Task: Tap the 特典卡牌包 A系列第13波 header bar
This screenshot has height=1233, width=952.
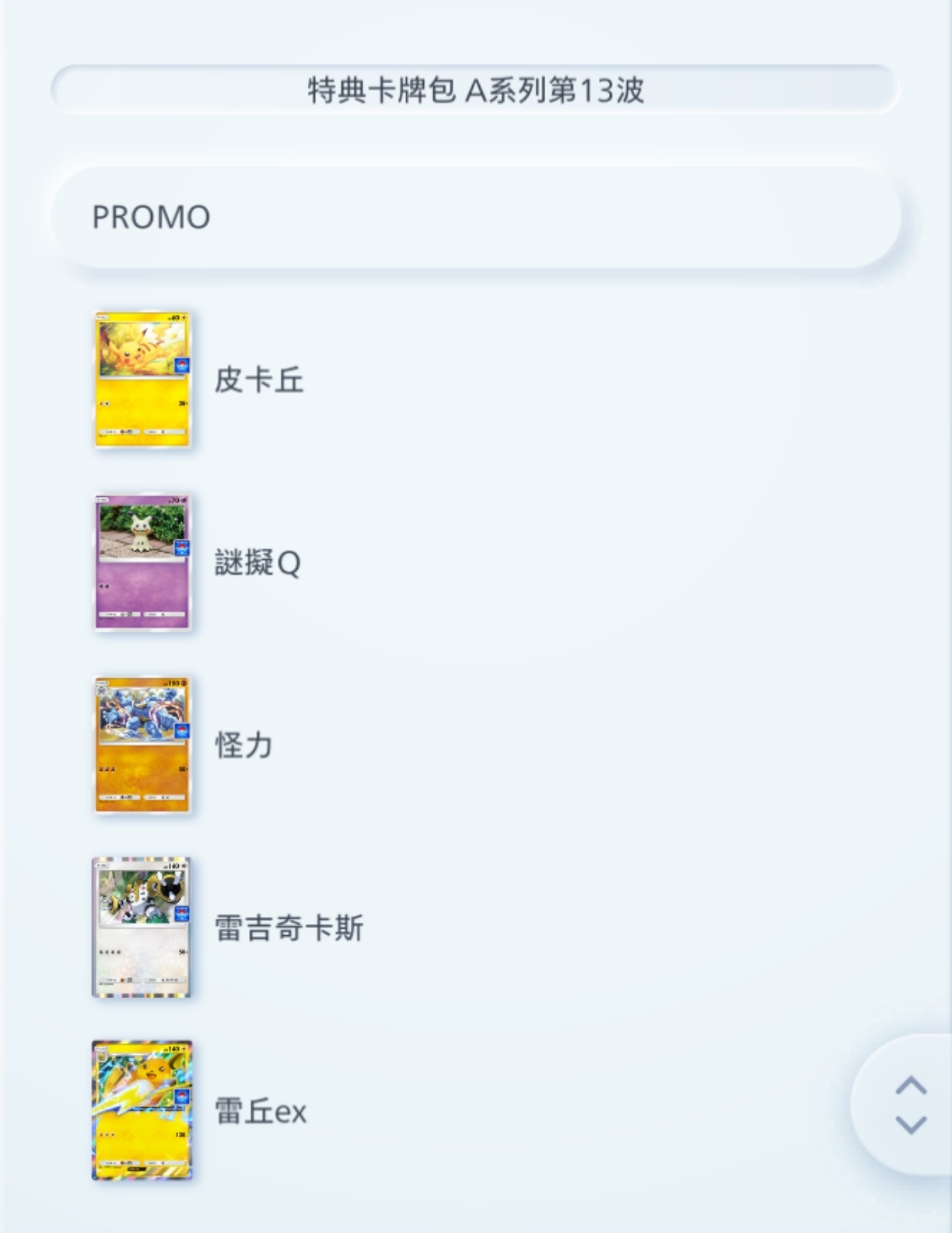Action: pos(475,90)
